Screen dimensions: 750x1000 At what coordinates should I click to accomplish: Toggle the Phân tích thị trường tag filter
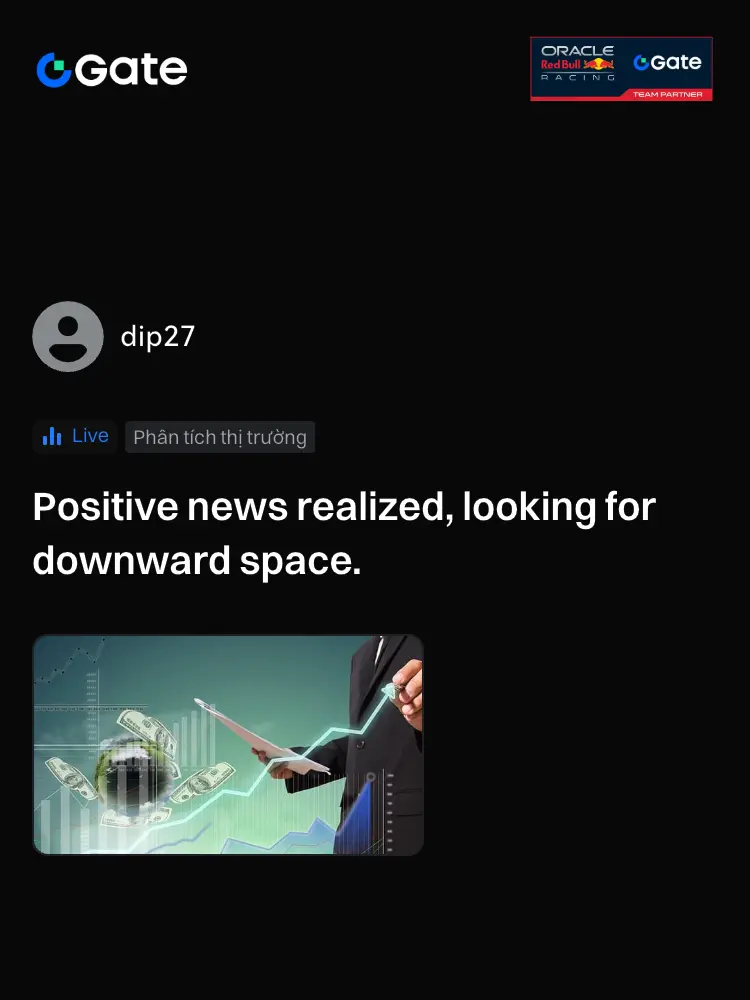pyautogui.click(x=219, y=437)
